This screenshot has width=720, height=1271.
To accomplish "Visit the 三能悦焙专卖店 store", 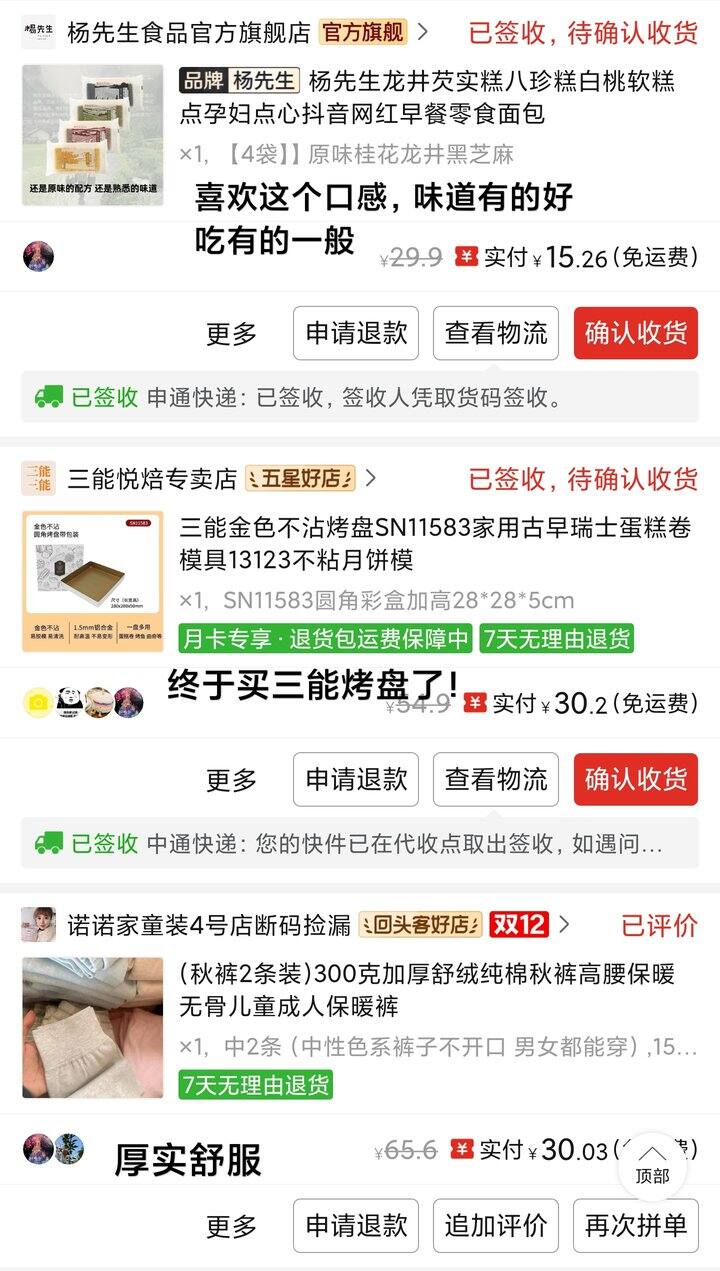I will click(152, 478).
